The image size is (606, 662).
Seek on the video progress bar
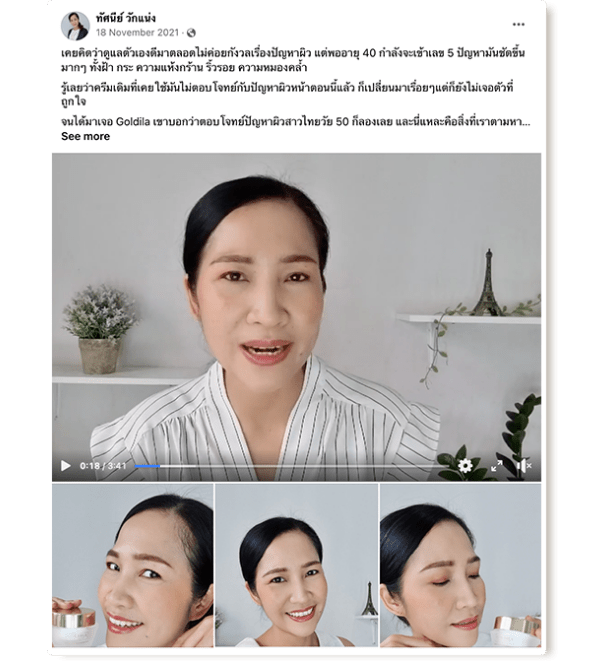[290, 466]
